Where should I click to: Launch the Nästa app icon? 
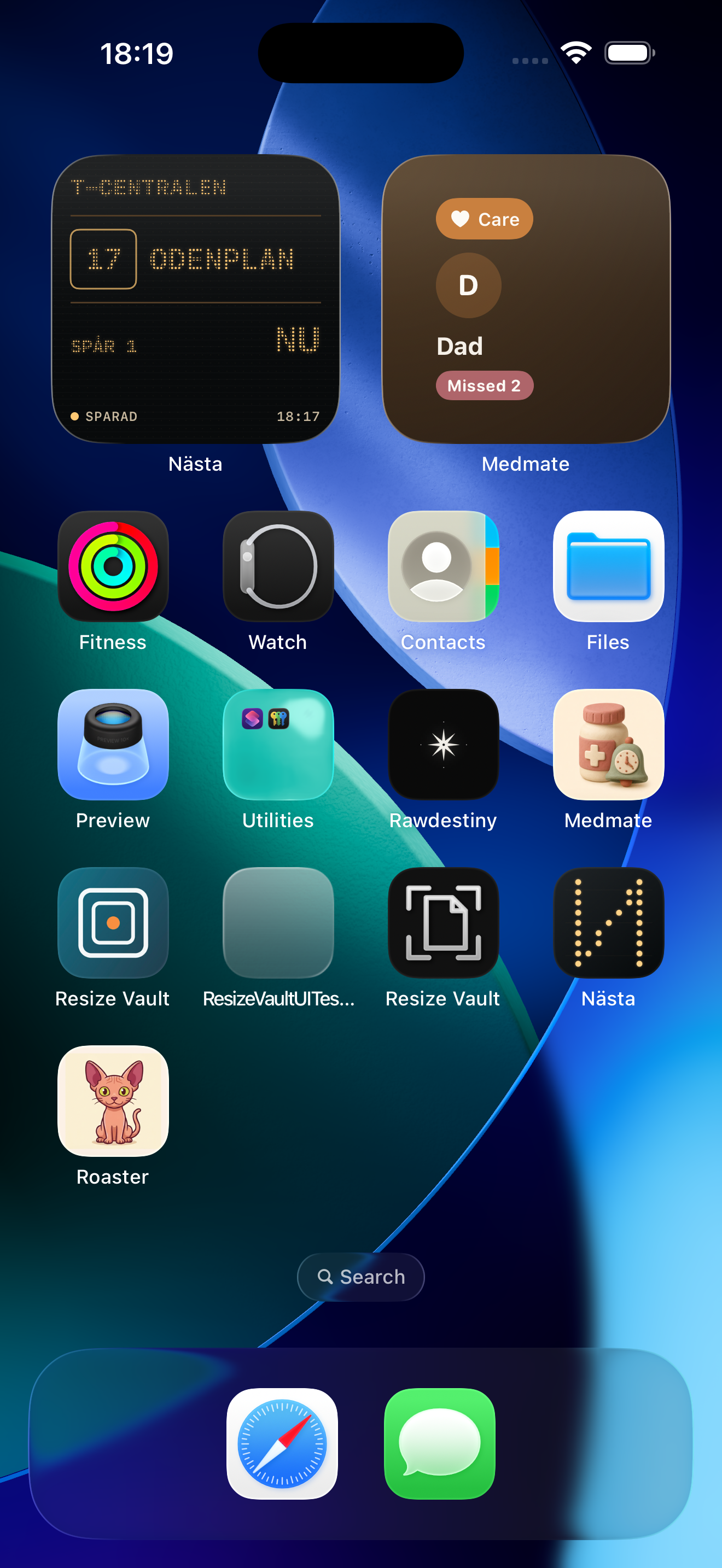pos(608,923)
